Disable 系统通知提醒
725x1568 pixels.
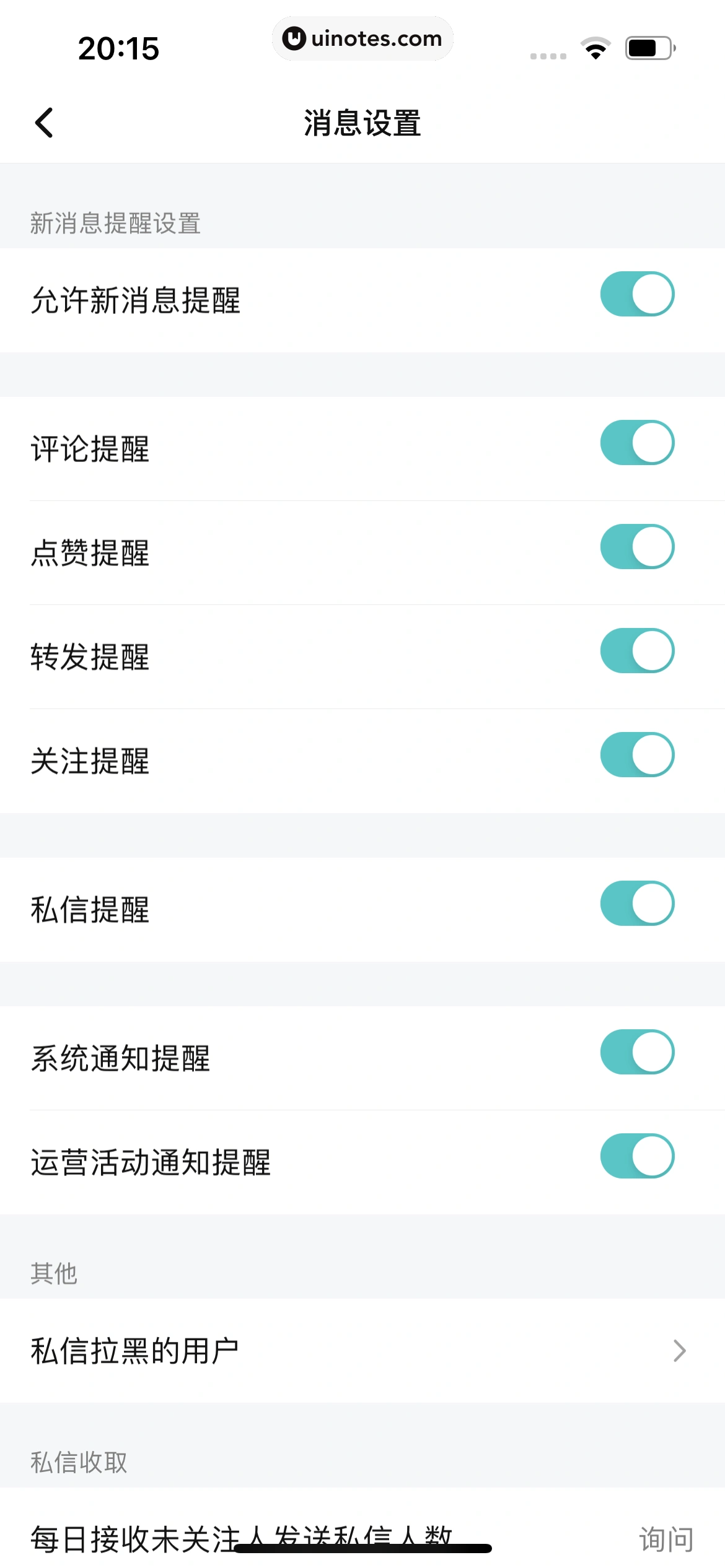point(637,1052)
